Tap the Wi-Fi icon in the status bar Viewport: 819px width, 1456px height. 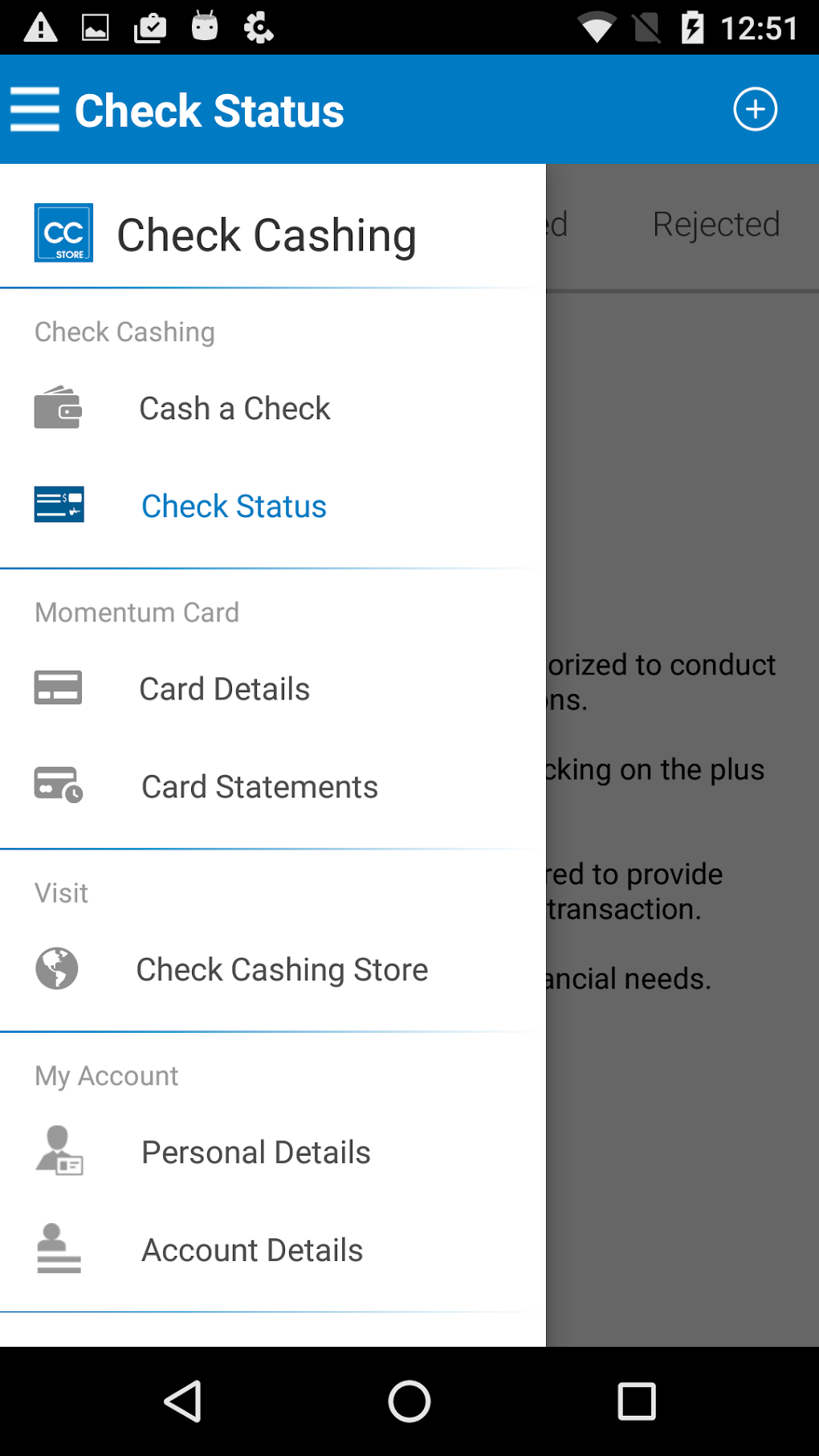click(x=596, y=27)
